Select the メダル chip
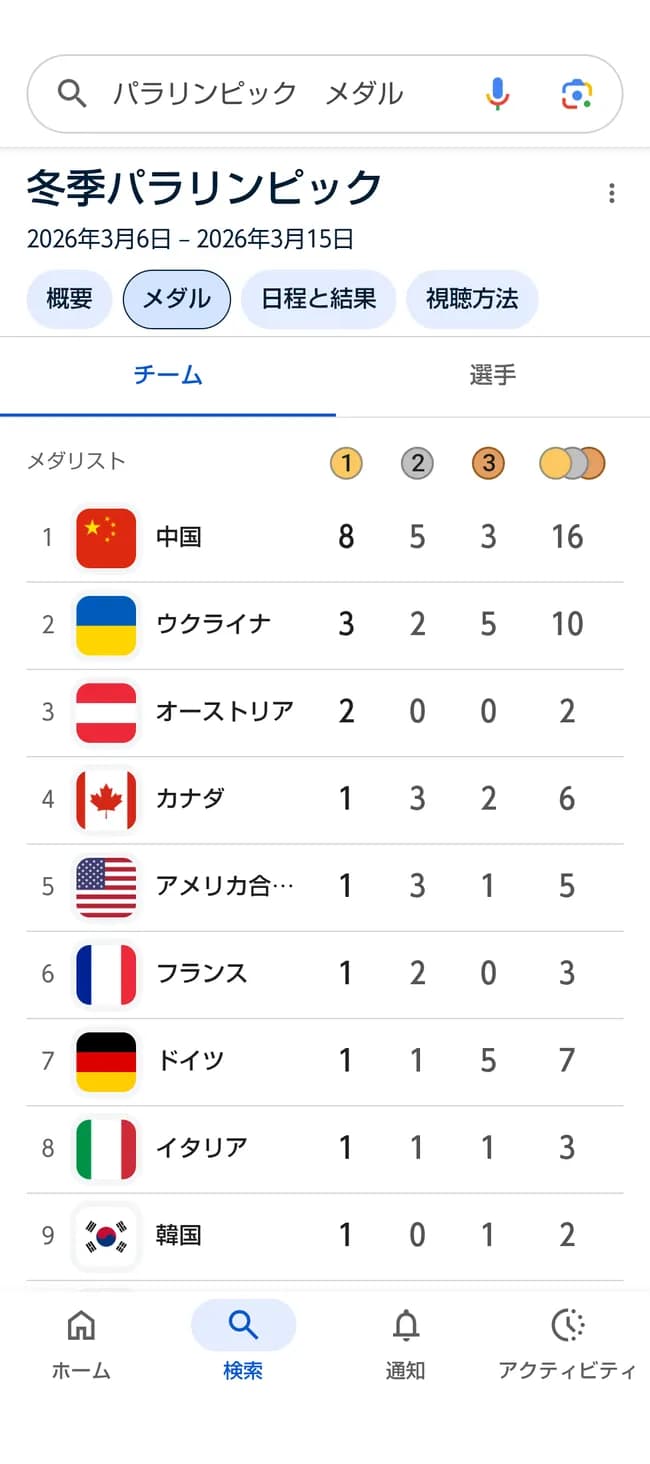The image size is (650, 1464). [177, 298]
